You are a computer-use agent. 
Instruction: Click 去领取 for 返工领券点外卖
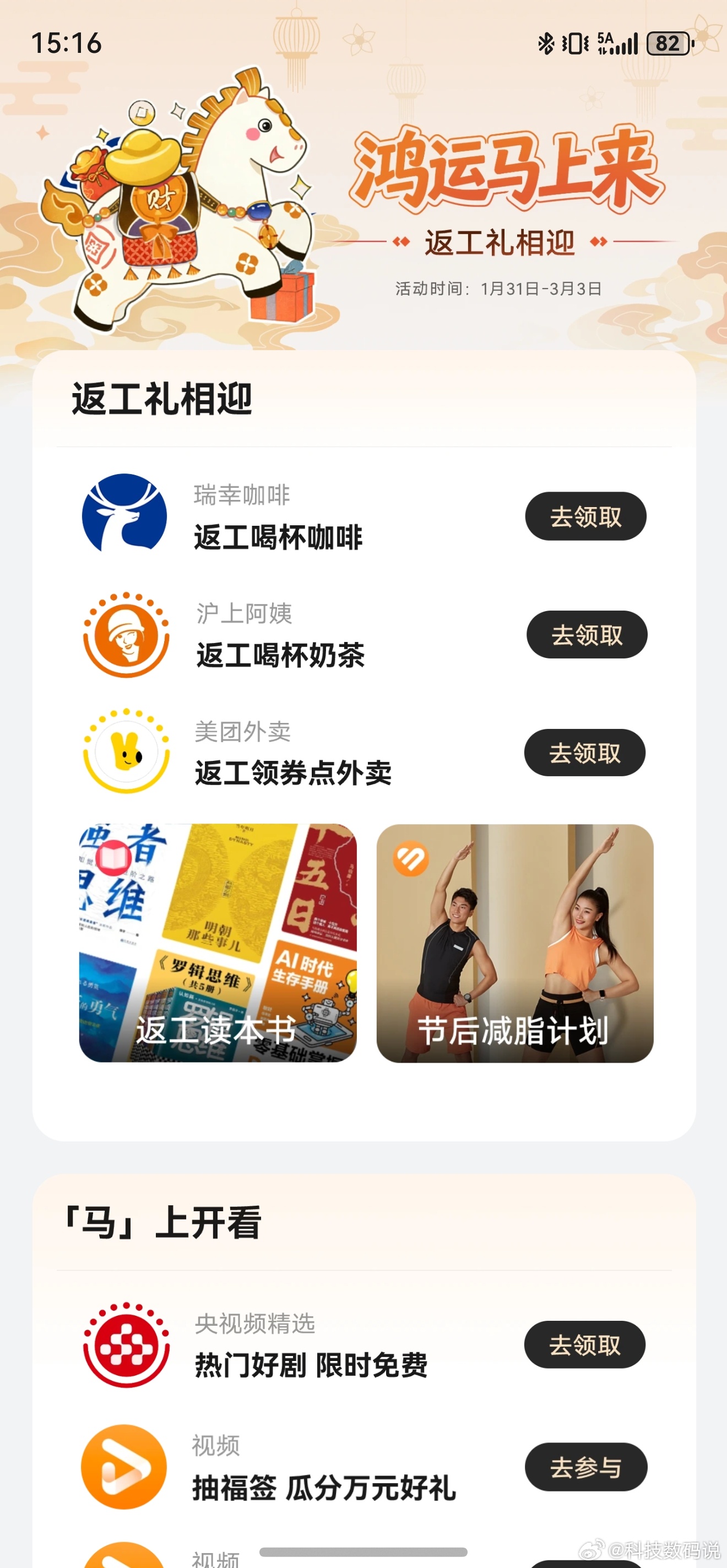point(584,753)
